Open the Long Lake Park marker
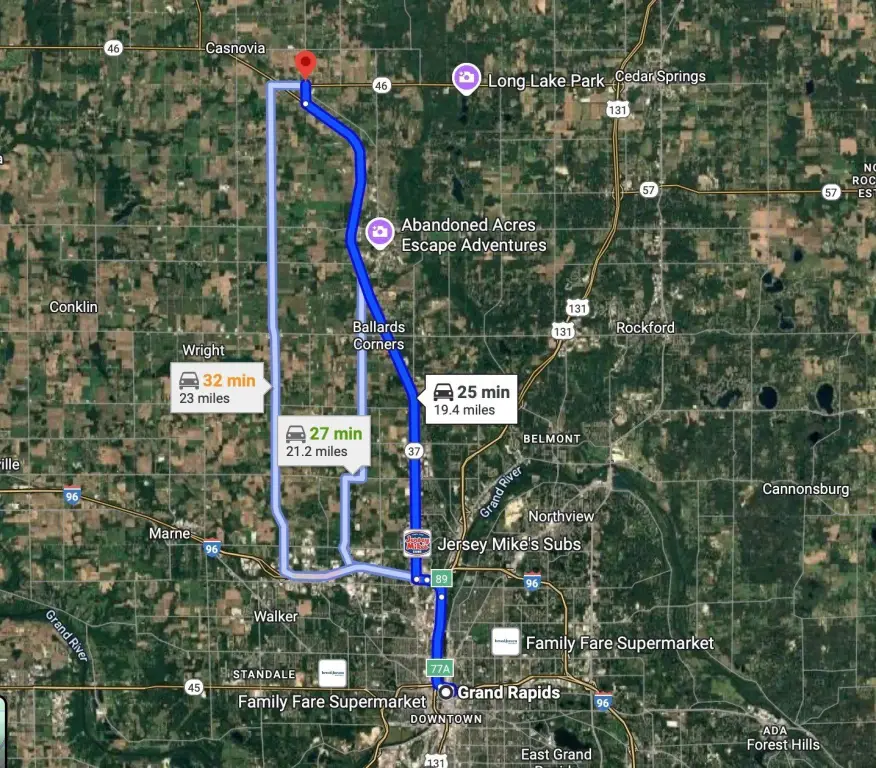Screen dimensions: 876x768 point(465,77)
